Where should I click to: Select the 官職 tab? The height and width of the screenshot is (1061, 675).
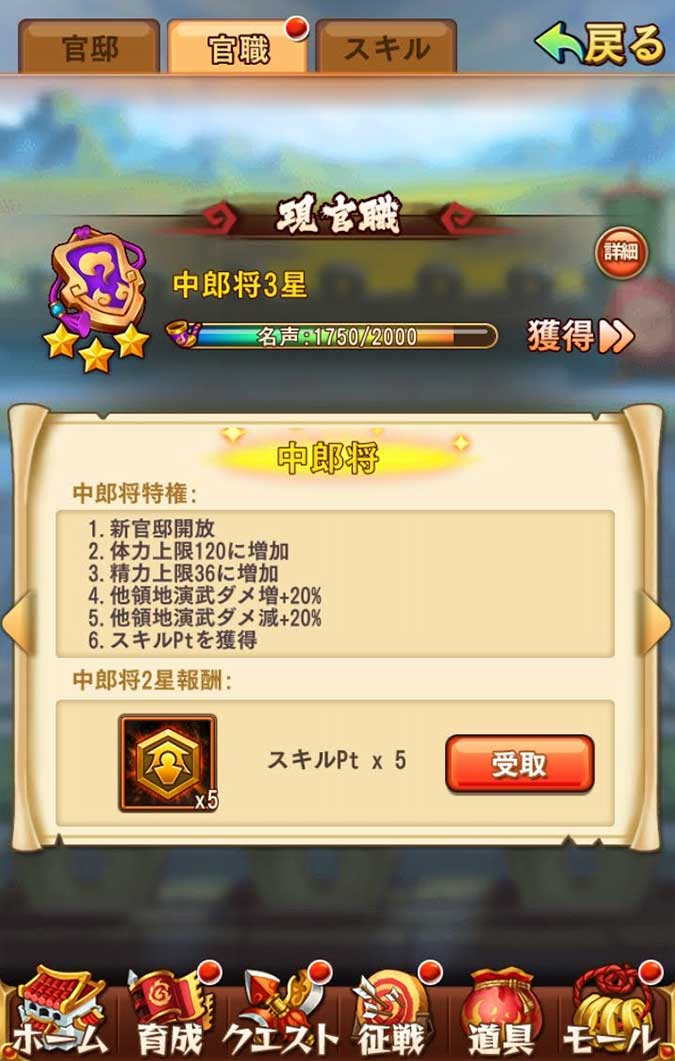coord(238,47)
